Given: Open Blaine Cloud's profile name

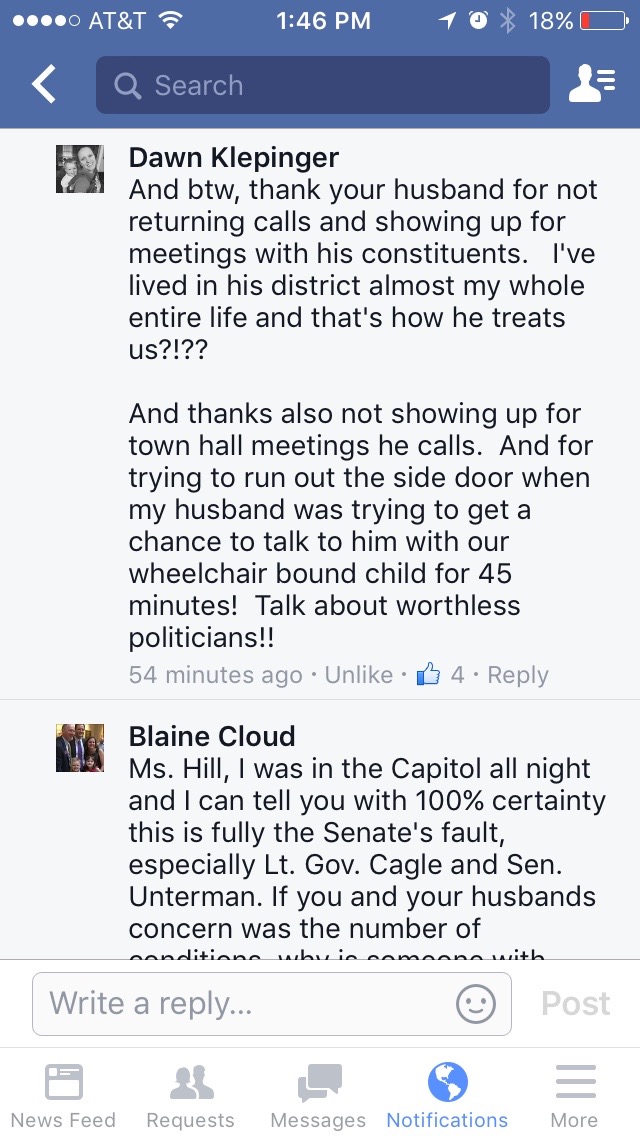Looking at the screenshot, I should [212, 736].
